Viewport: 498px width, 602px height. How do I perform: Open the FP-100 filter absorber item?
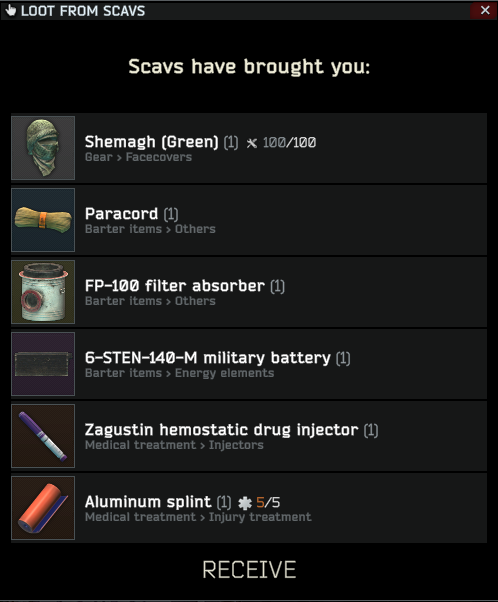pyautogui.click(x=249, y=292)
